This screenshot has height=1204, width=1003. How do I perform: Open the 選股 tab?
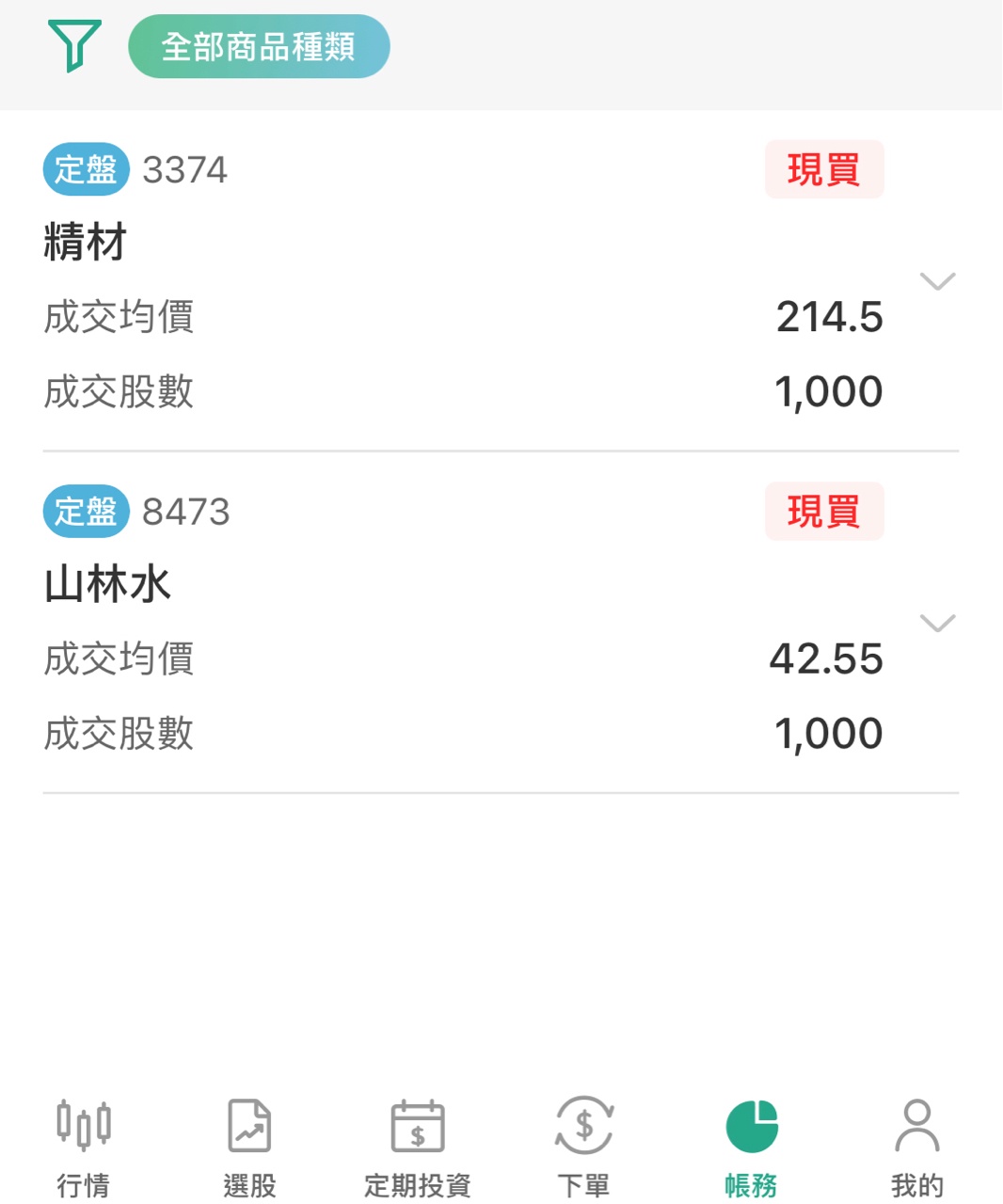(x=249, y=1147)
